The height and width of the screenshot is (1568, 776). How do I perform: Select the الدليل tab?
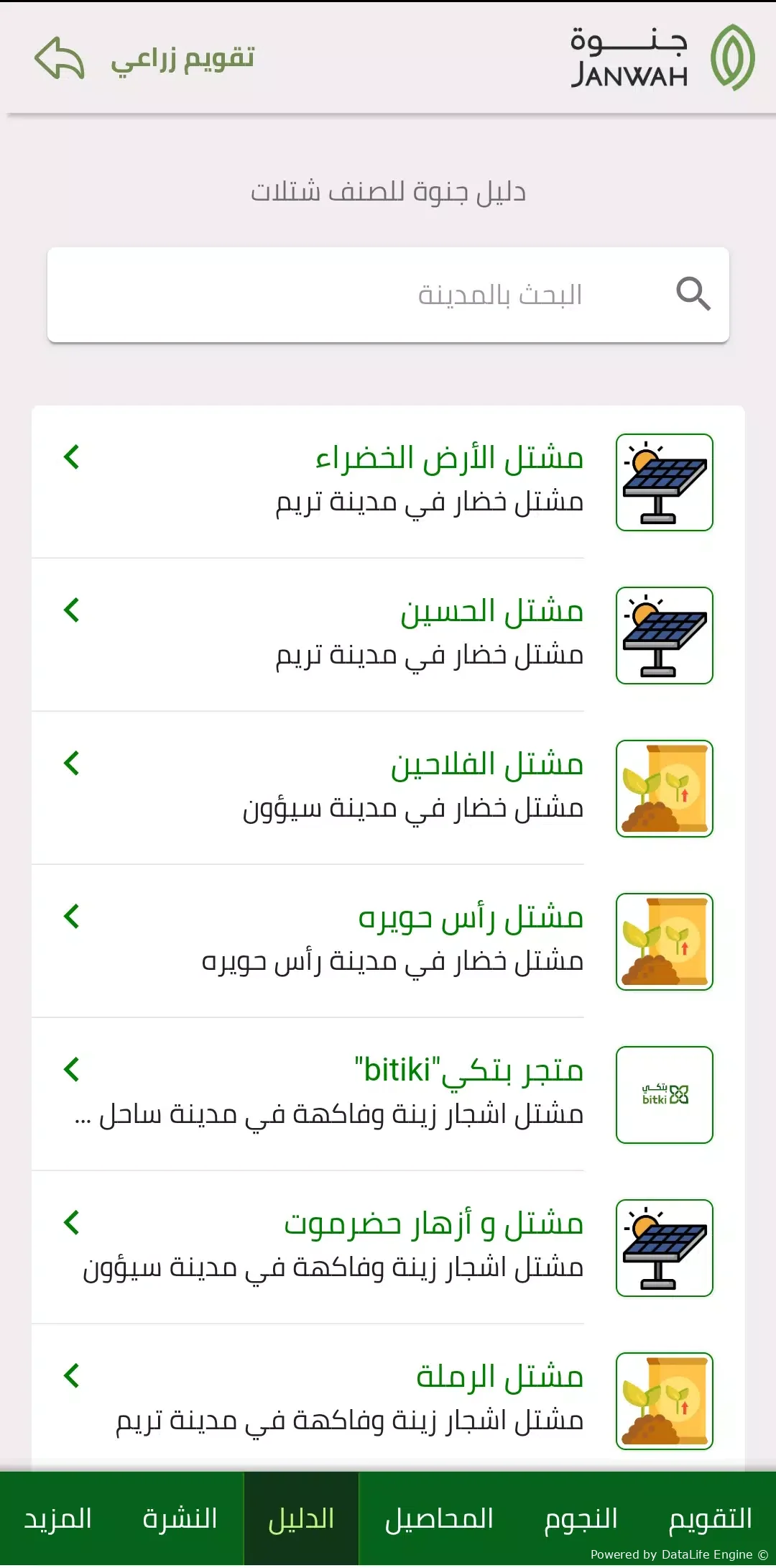(x=301, y=1518)
